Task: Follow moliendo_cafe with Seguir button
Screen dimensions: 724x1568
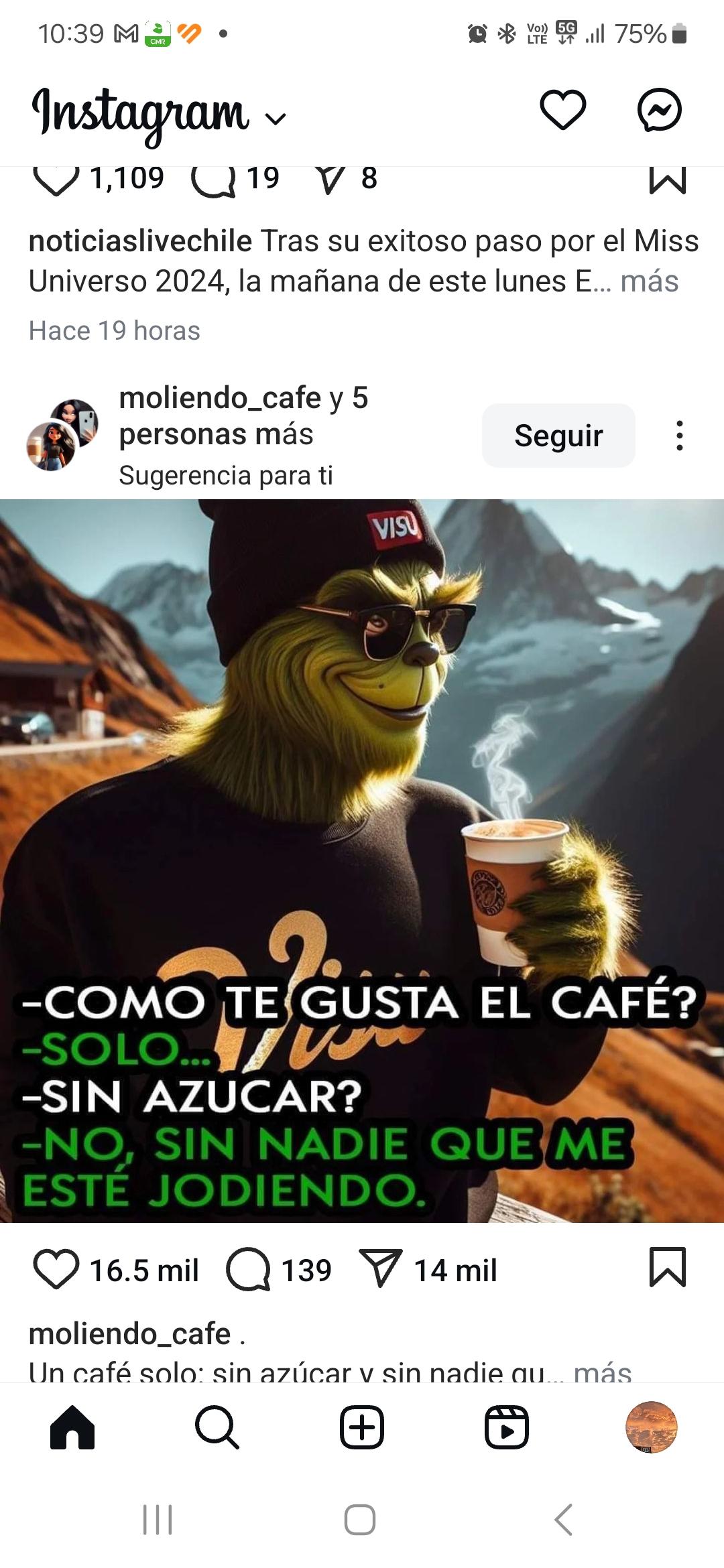Action: click(558, 436)
